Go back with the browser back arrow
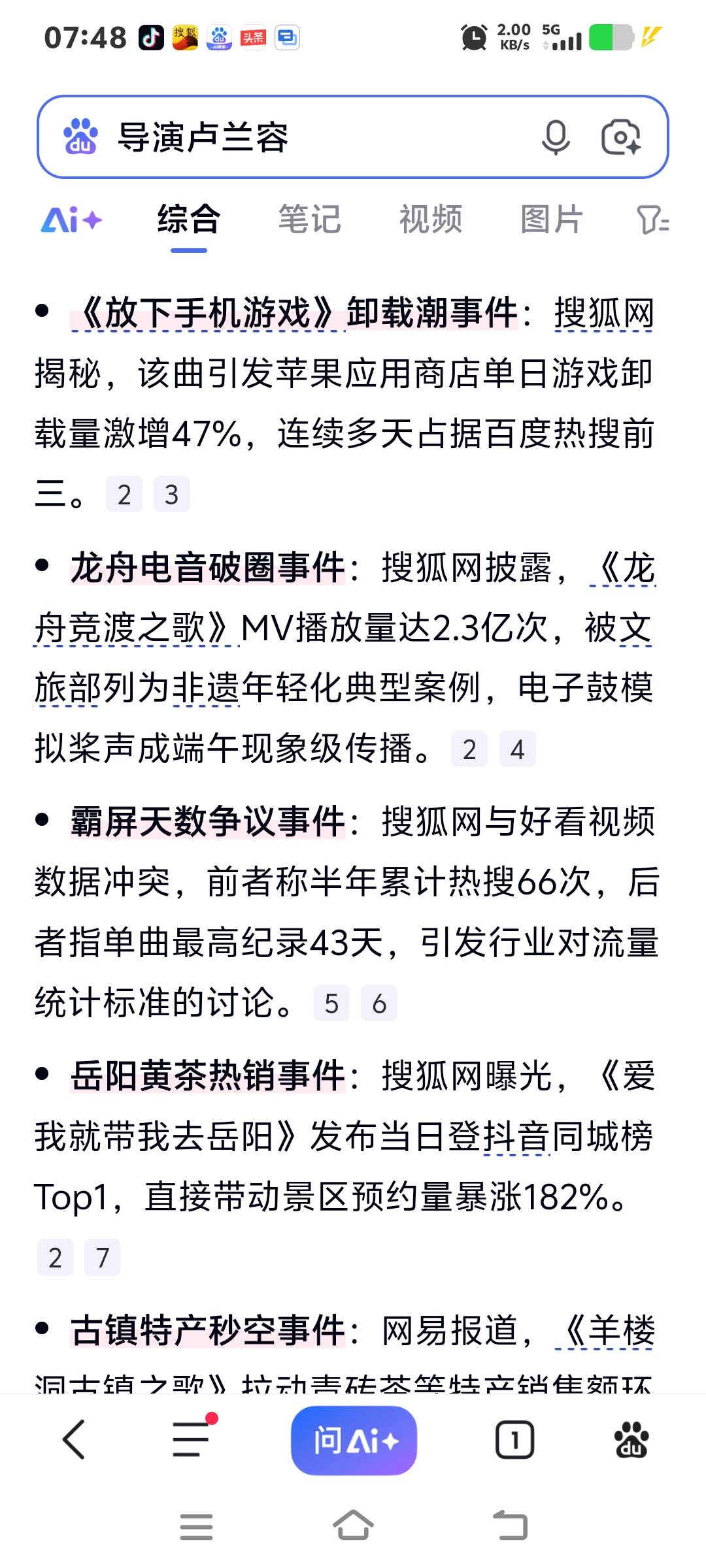The image size is (706, 1568). click(73, 1439)
